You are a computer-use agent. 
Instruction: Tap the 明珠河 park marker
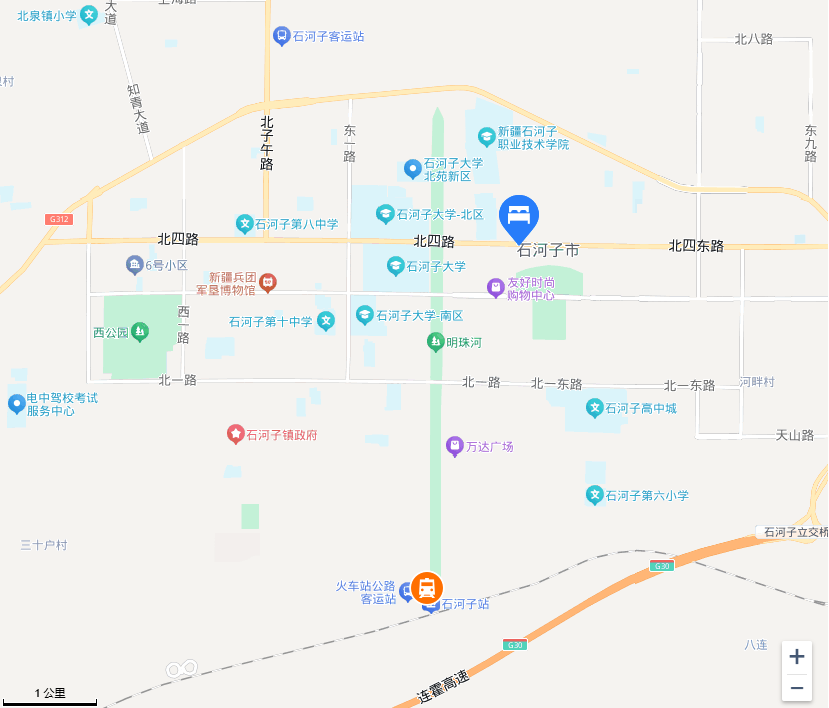(436, 342)
